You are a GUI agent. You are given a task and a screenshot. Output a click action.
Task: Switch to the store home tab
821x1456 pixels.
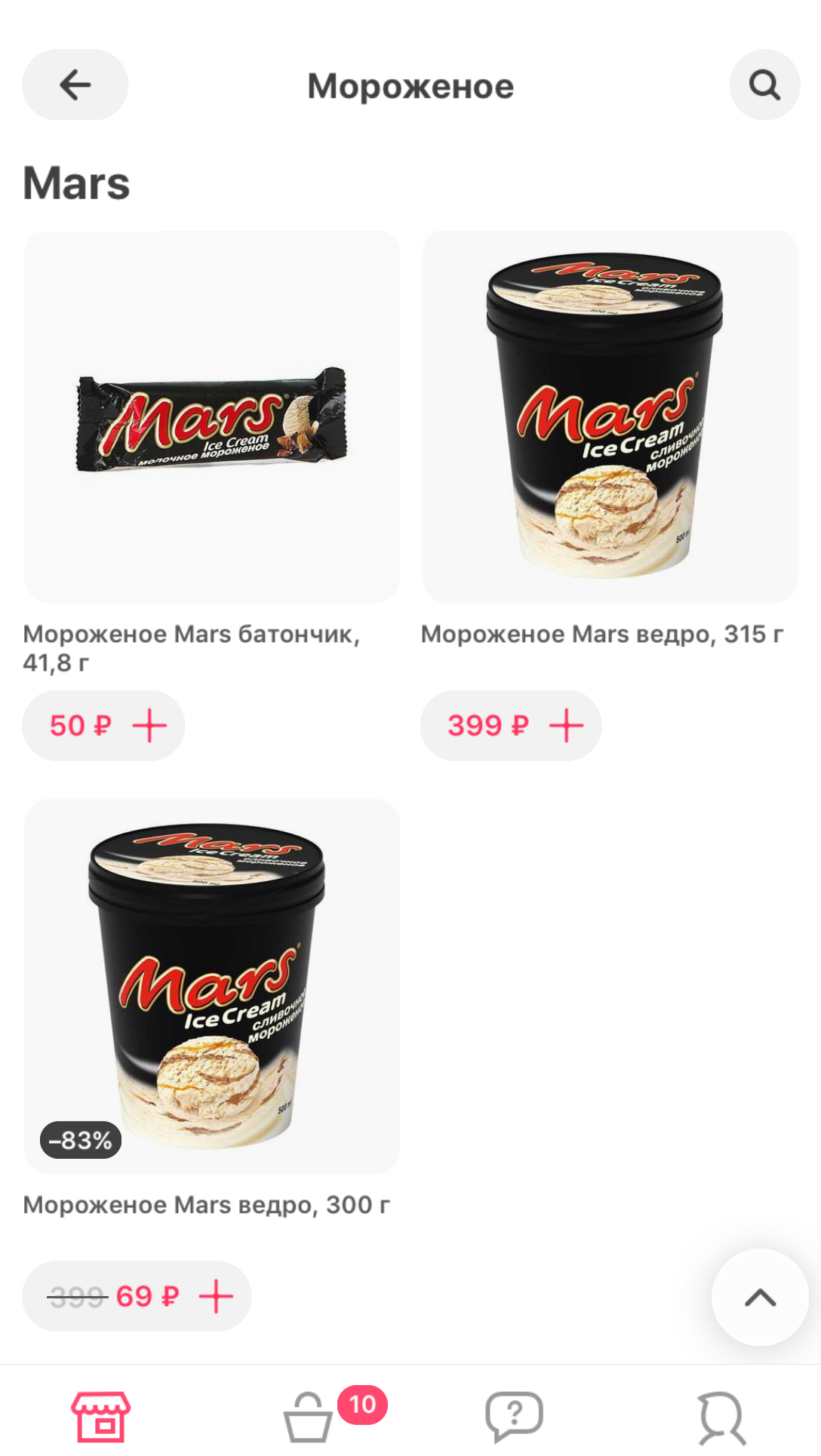point(101,1416)
